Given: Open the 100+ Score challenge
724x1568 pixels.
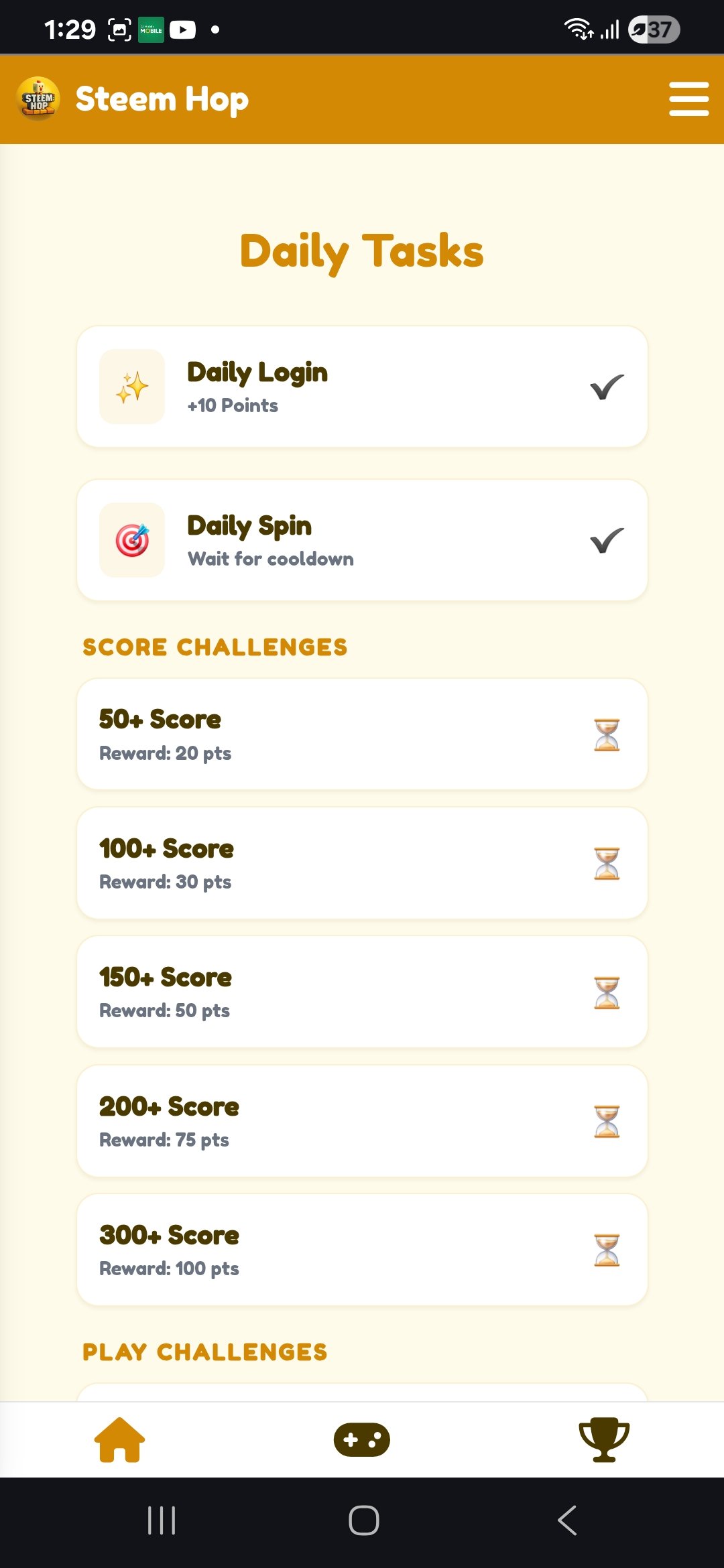Looking at the screenshot, I should click(x=362, y=863).
